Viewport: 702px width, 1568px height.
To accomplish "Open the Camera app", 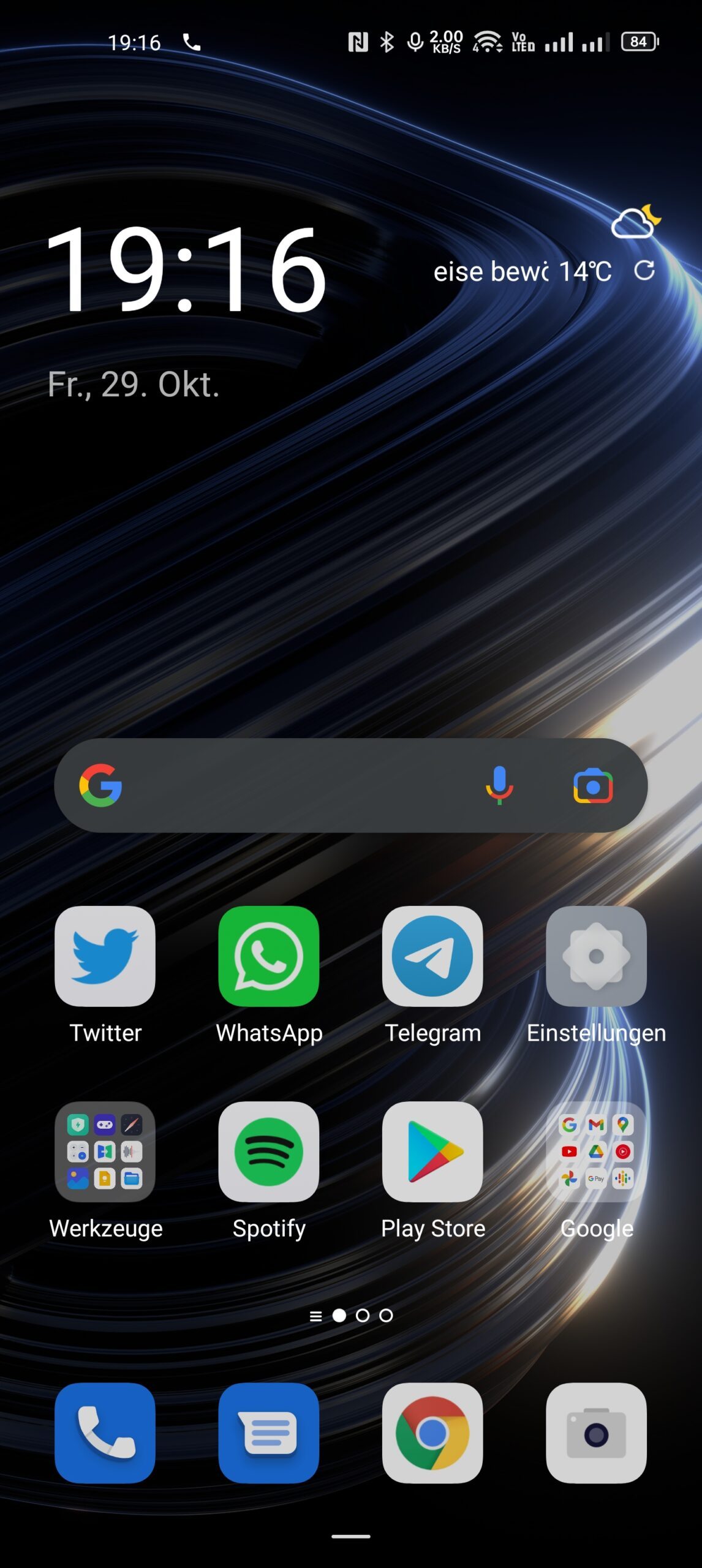I will point(596,1433).
